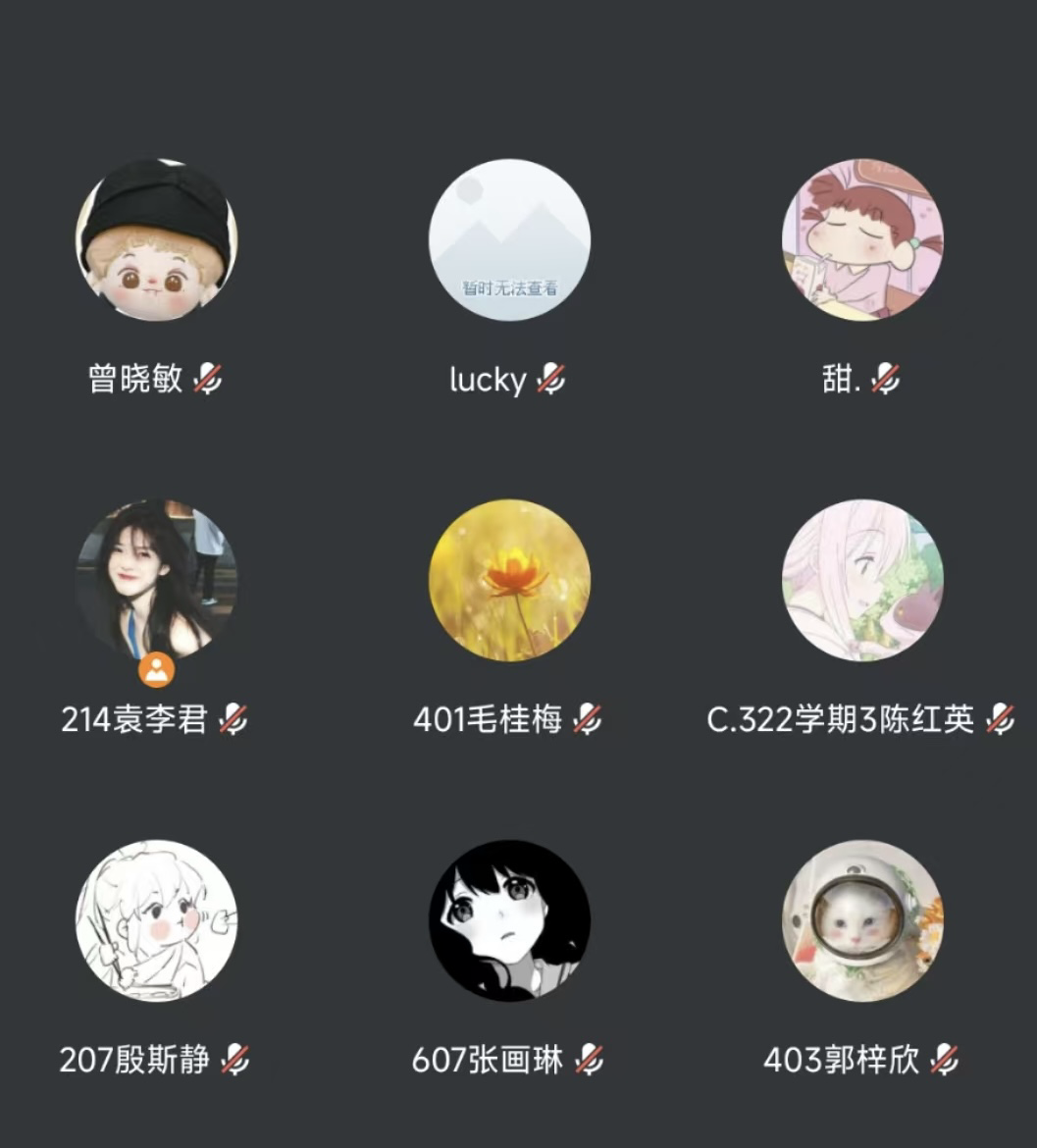Open C.322学期3陈红英's participant tile
This screenshot has height=1148, width=1037.
click(861, 580)
